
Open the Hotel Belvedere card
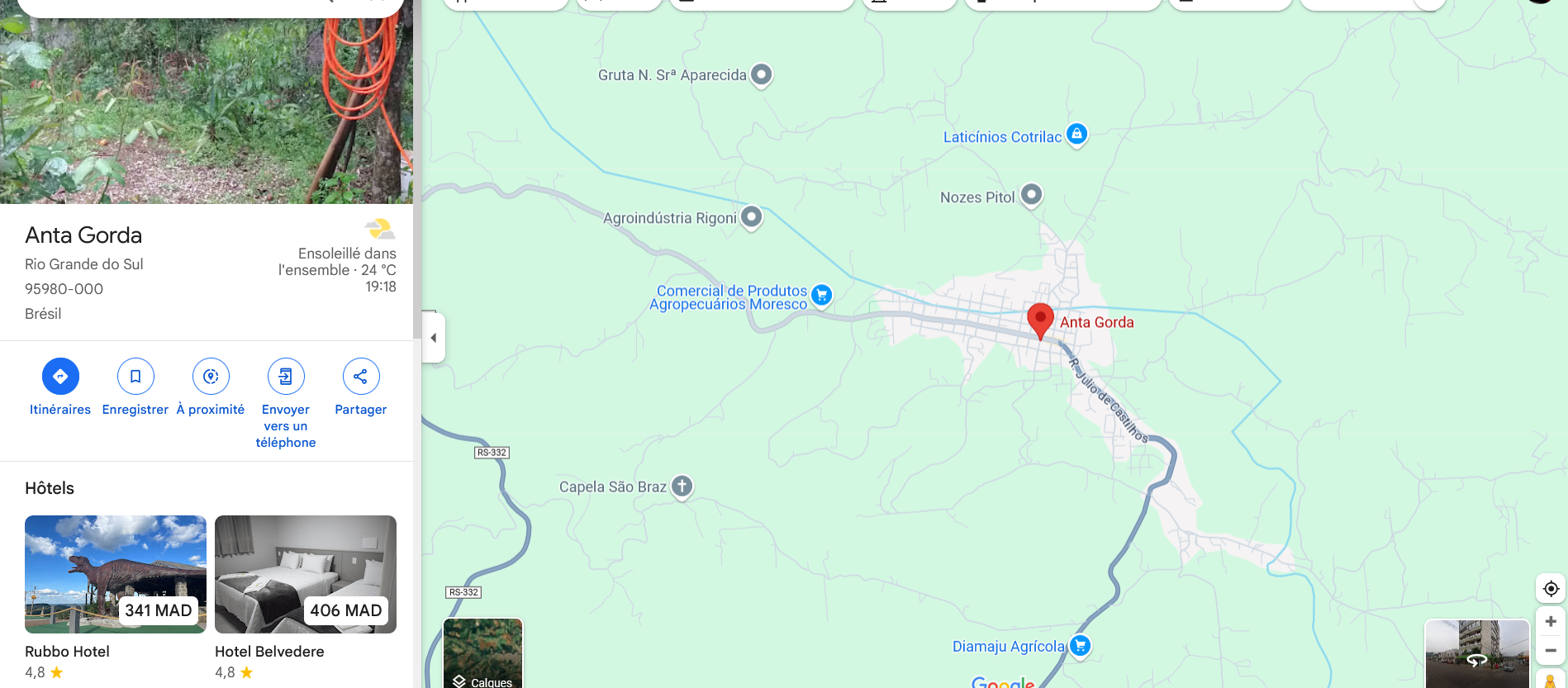pos(306,575)
